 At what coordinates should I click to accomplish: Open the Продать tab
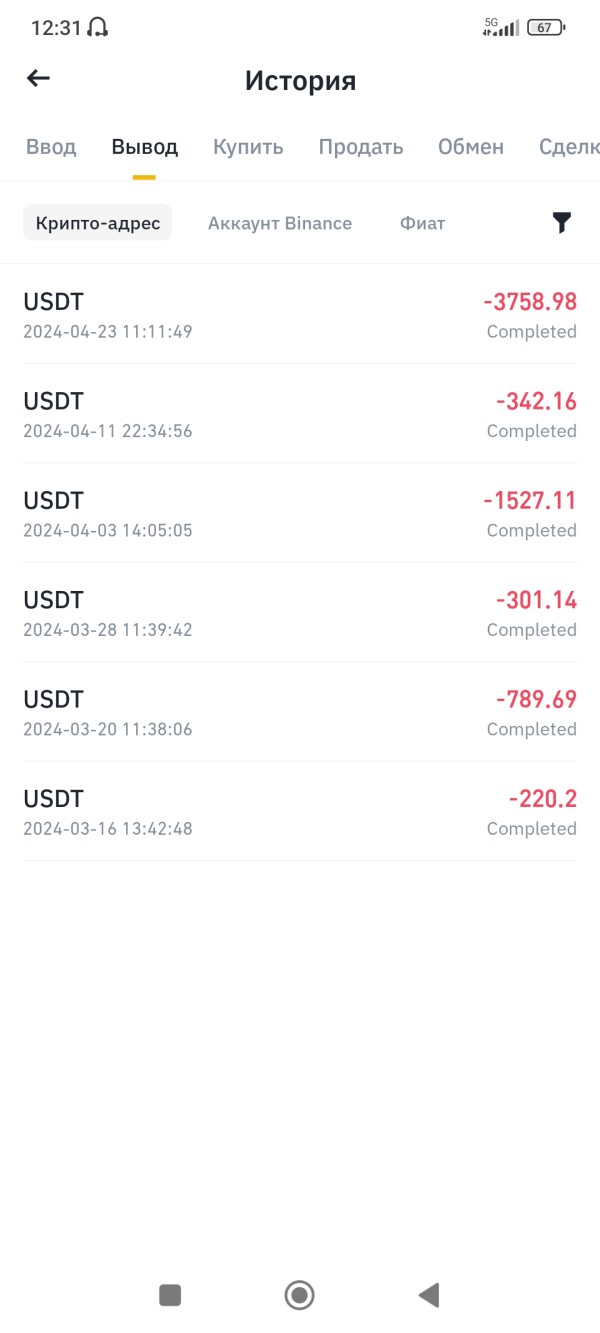click(361, 147)
